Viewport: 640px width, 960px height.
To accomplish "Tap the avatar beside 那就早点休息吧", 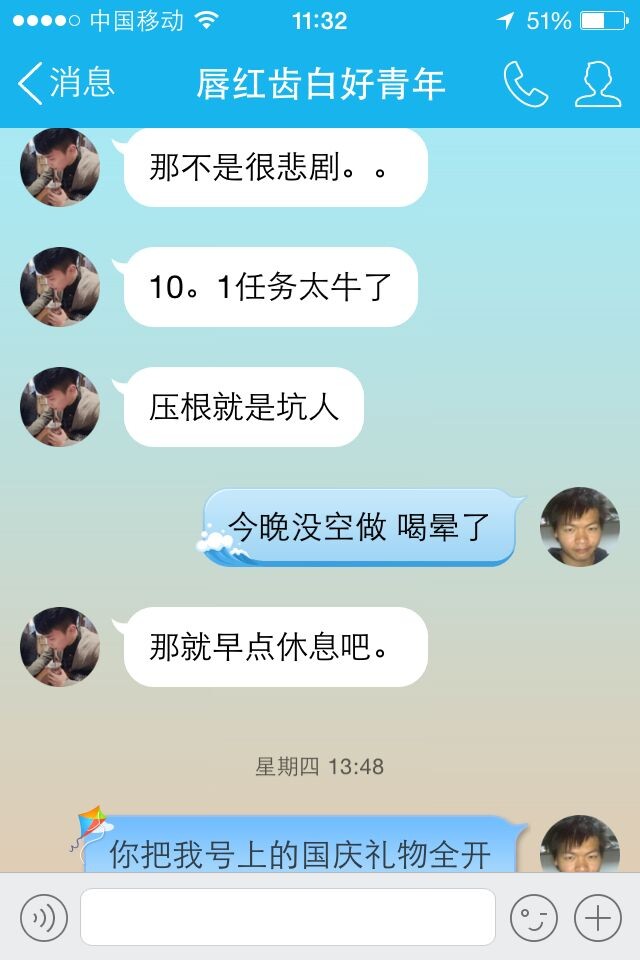I will pyautogui.click(x=60, y=647).
